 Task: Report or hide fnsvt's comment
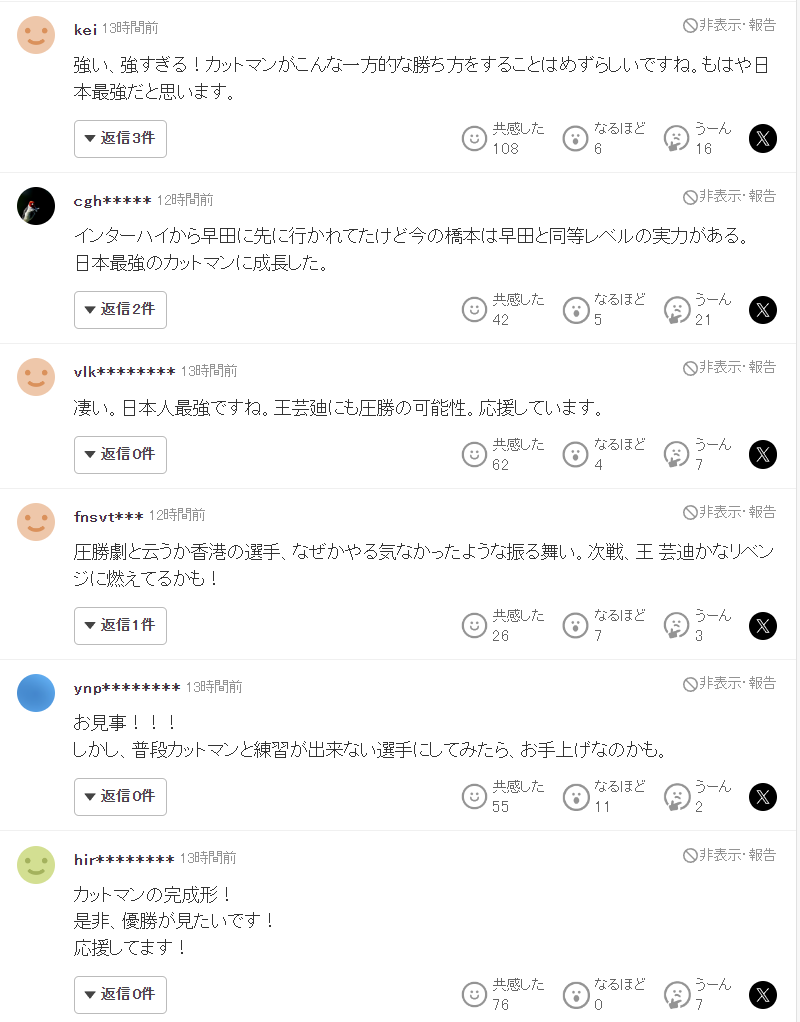pyautogui.click(x=729, y=512)
